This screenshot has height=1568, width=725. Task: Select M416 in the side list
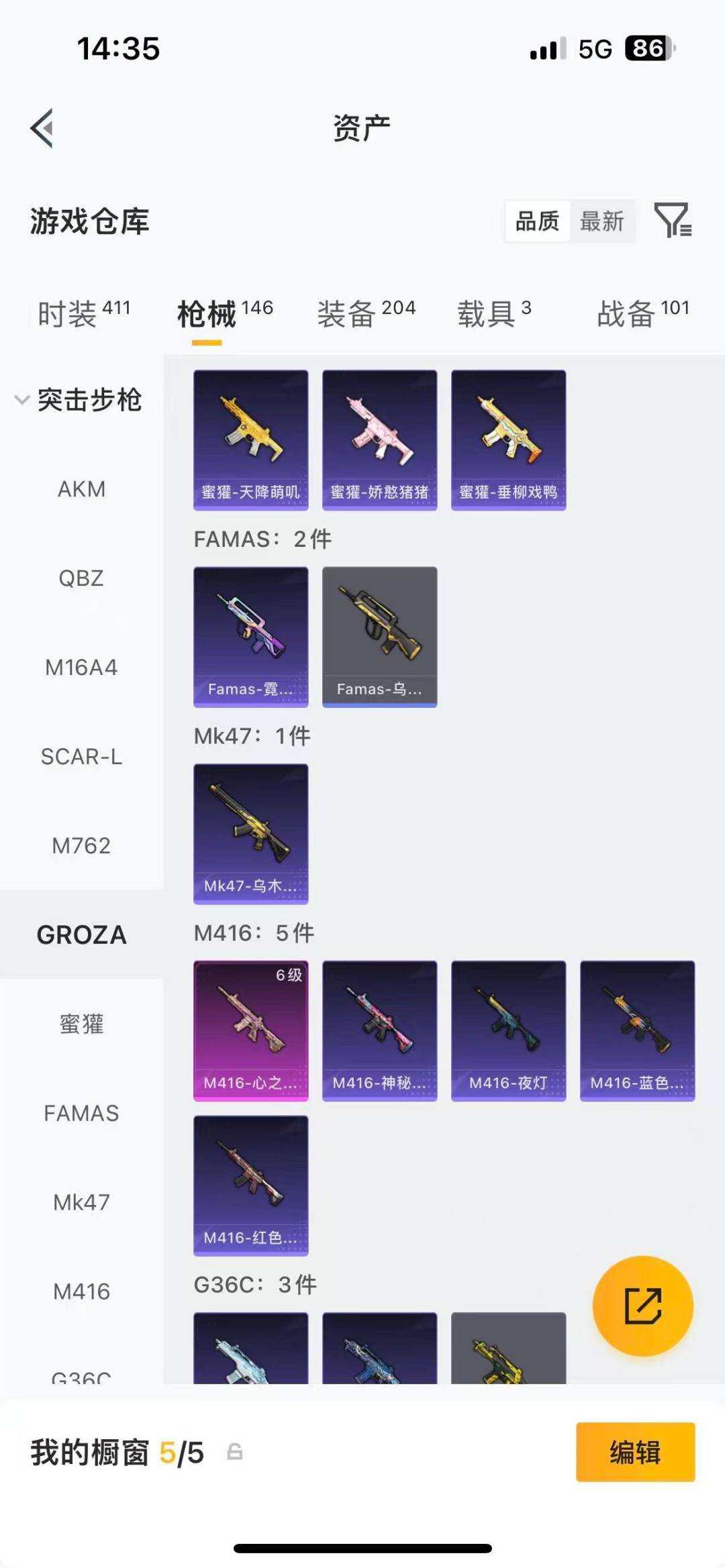pyautogui.click(x=81, y=1292)
